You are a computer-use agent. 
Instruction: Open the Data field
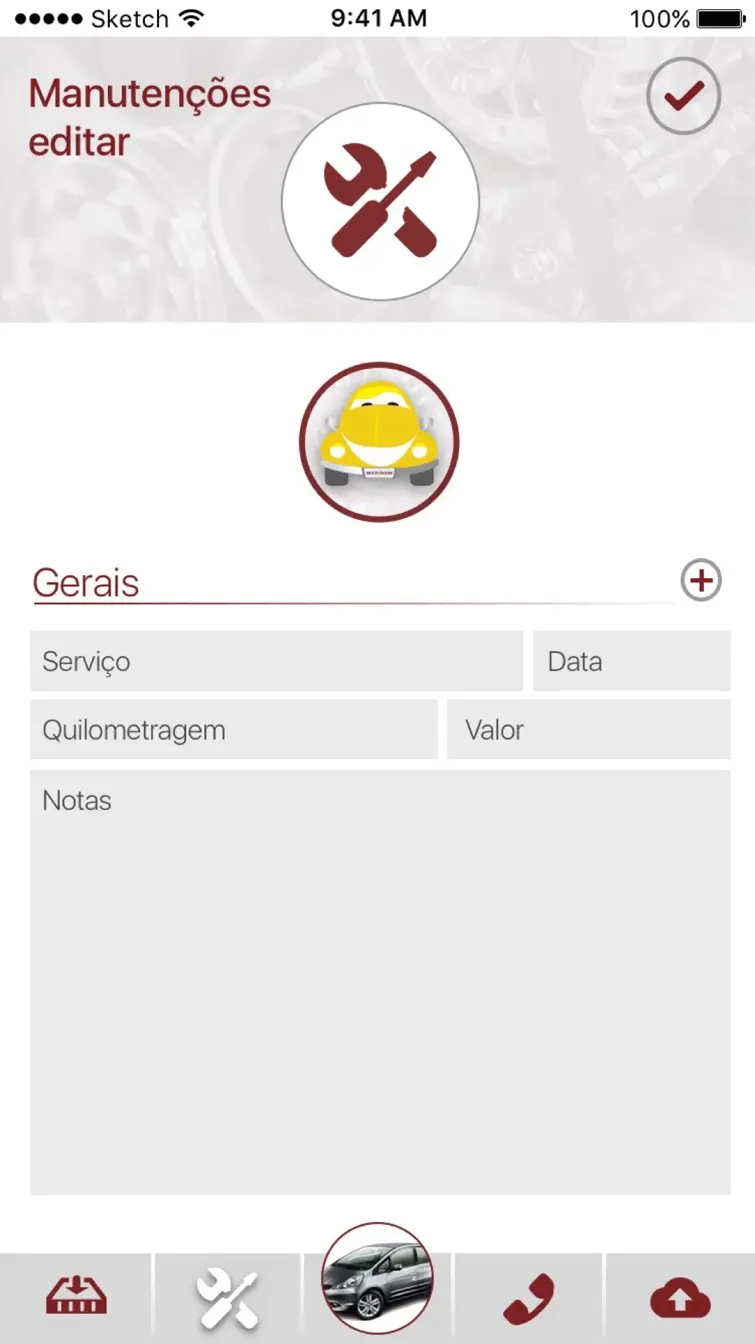(x=632, y=661)
